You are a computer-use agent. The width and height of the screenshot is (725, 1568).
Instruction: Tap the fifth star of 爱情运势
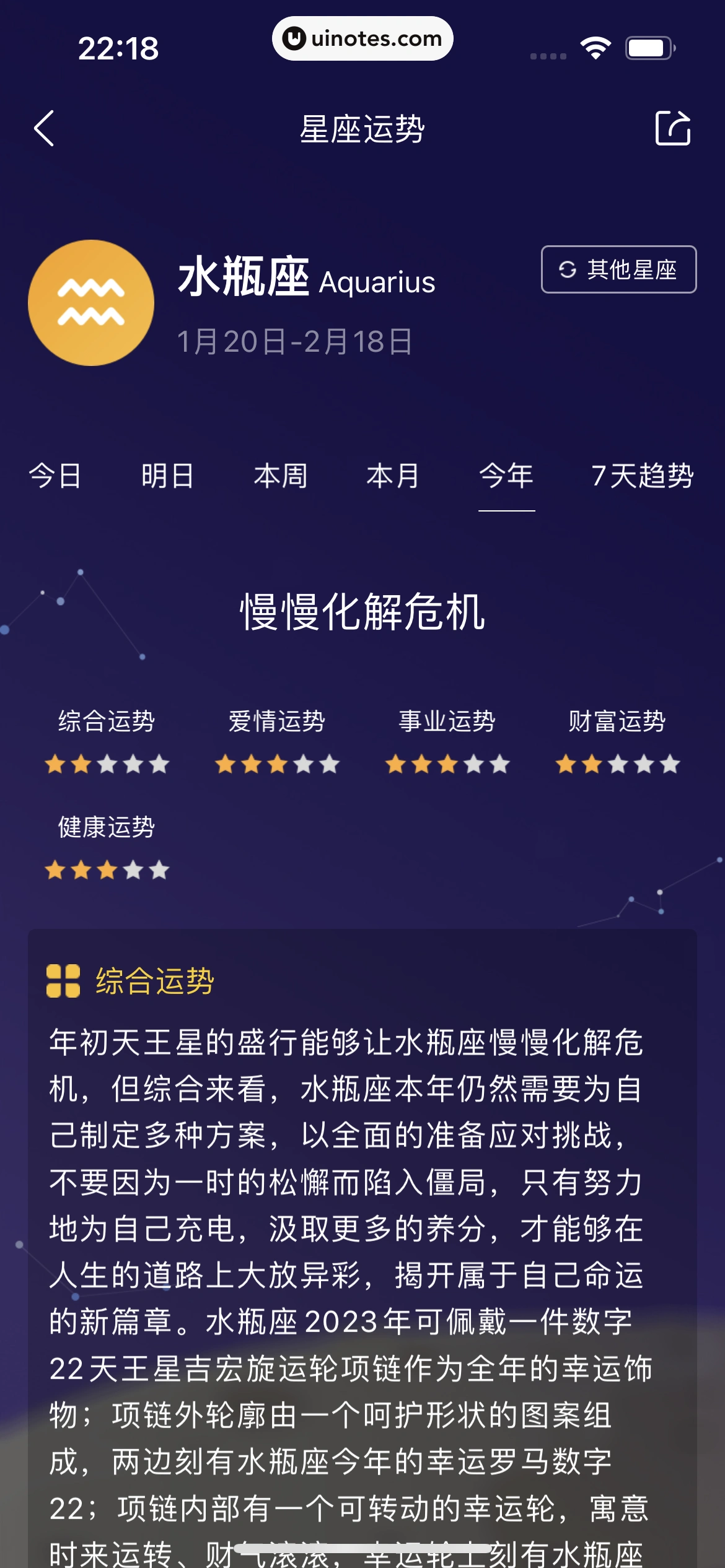(330, 764)
